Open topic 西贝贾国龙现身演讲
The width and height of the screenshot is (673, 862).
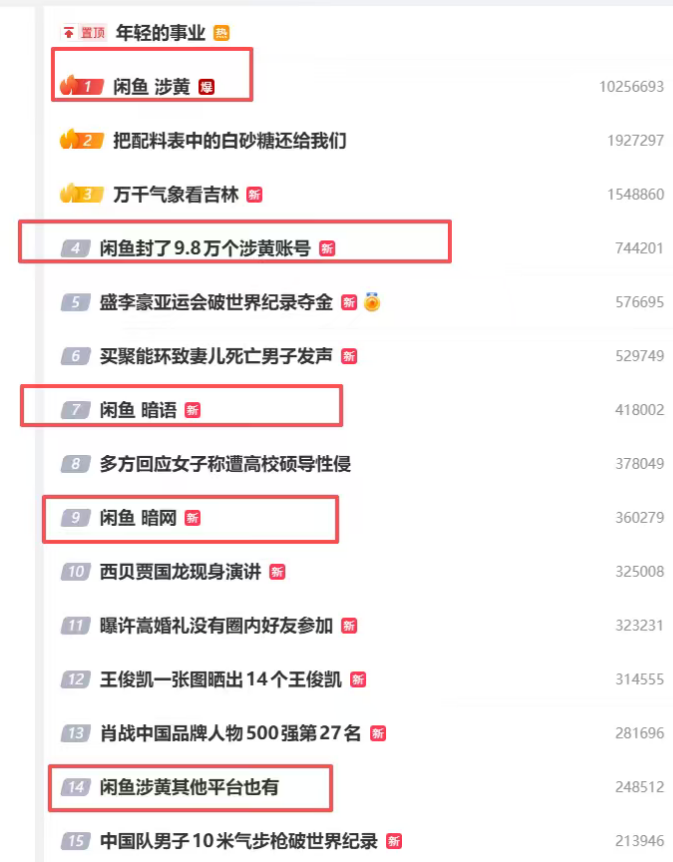(x=180, y=572)
